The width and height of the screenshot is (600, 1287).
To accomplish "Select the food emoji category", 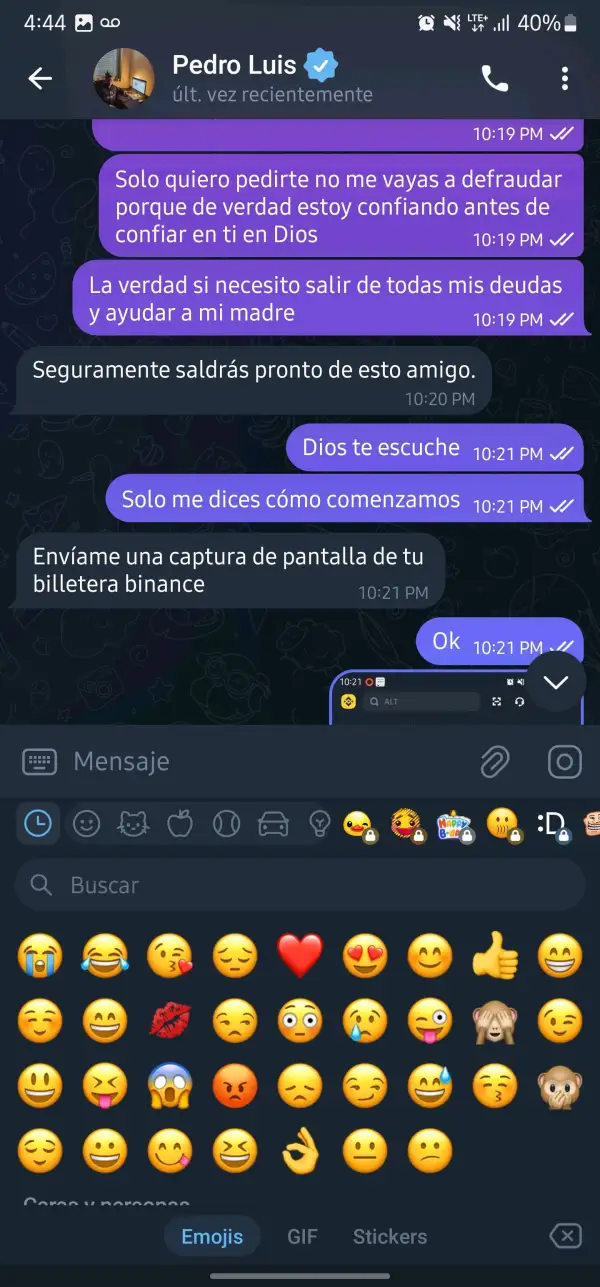I will coord(179,824).
